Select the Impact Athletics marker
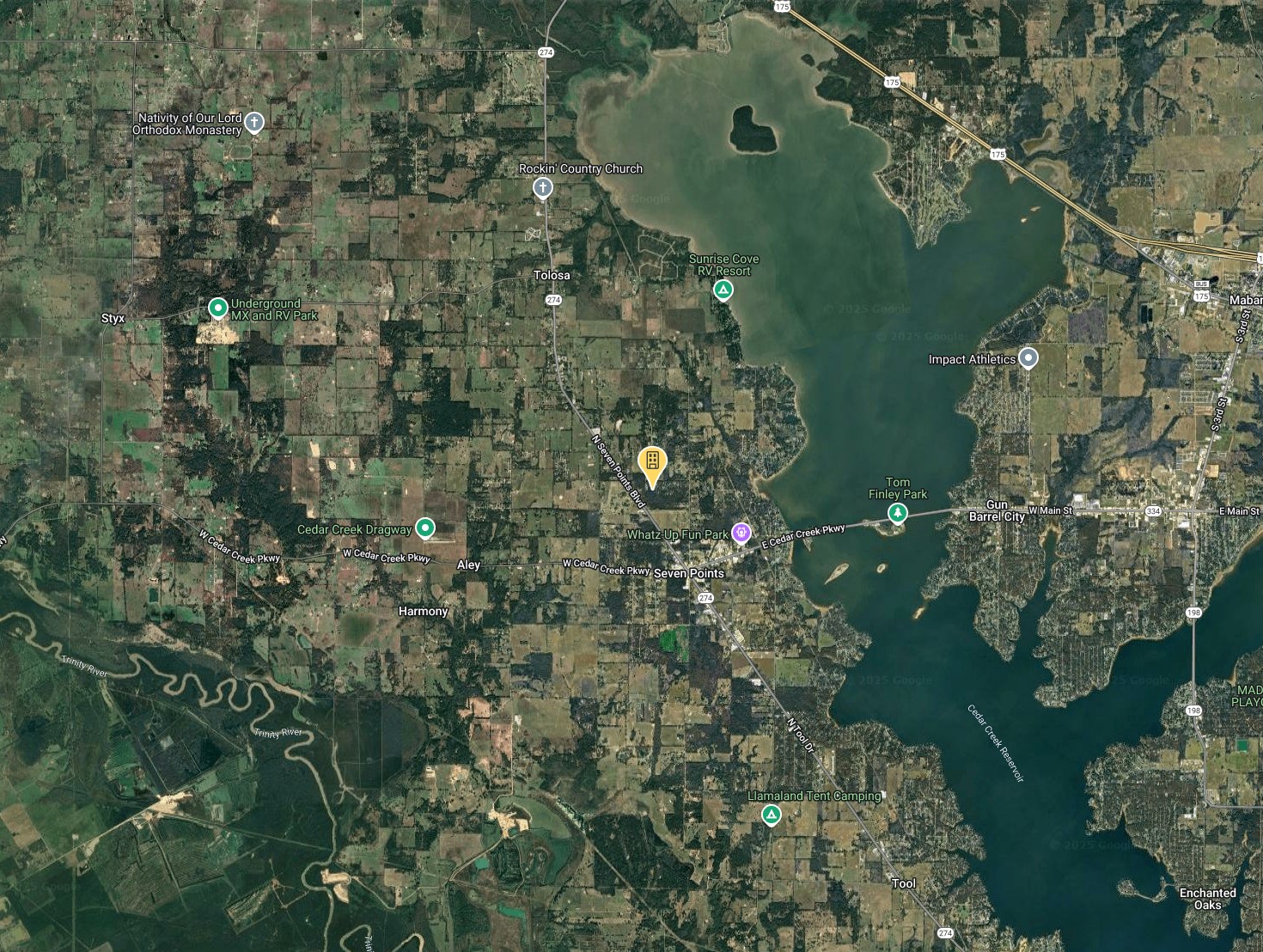Viewport: 1263px width, 952px height. [x=1028, y=358]
